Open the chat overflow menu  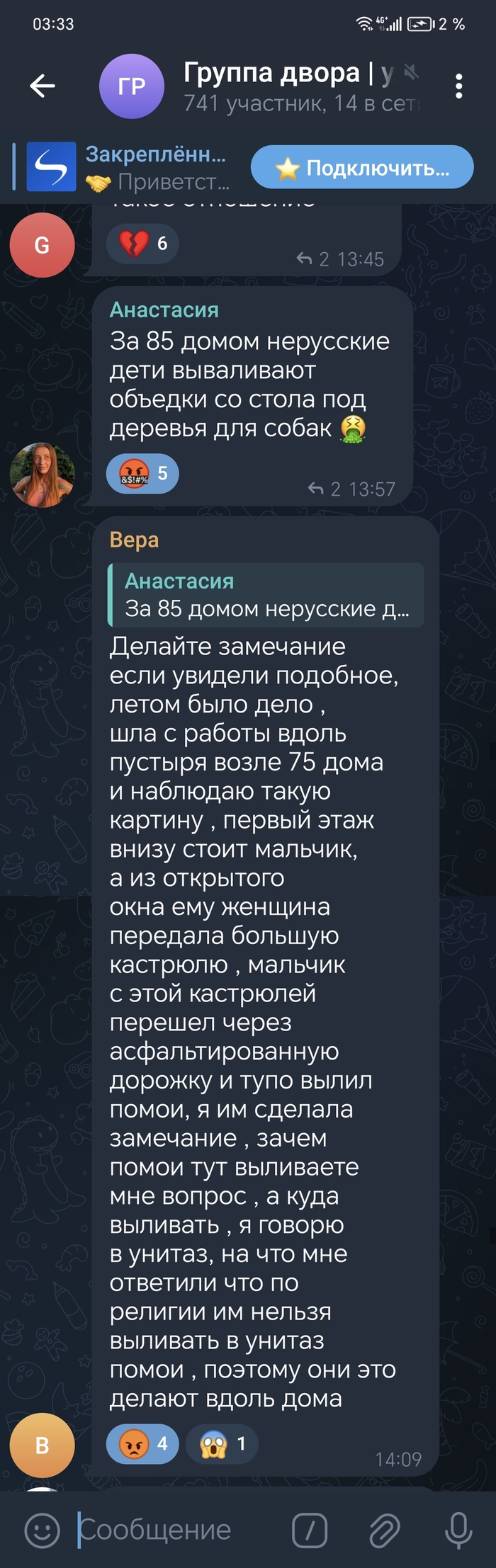coord(459,86)
